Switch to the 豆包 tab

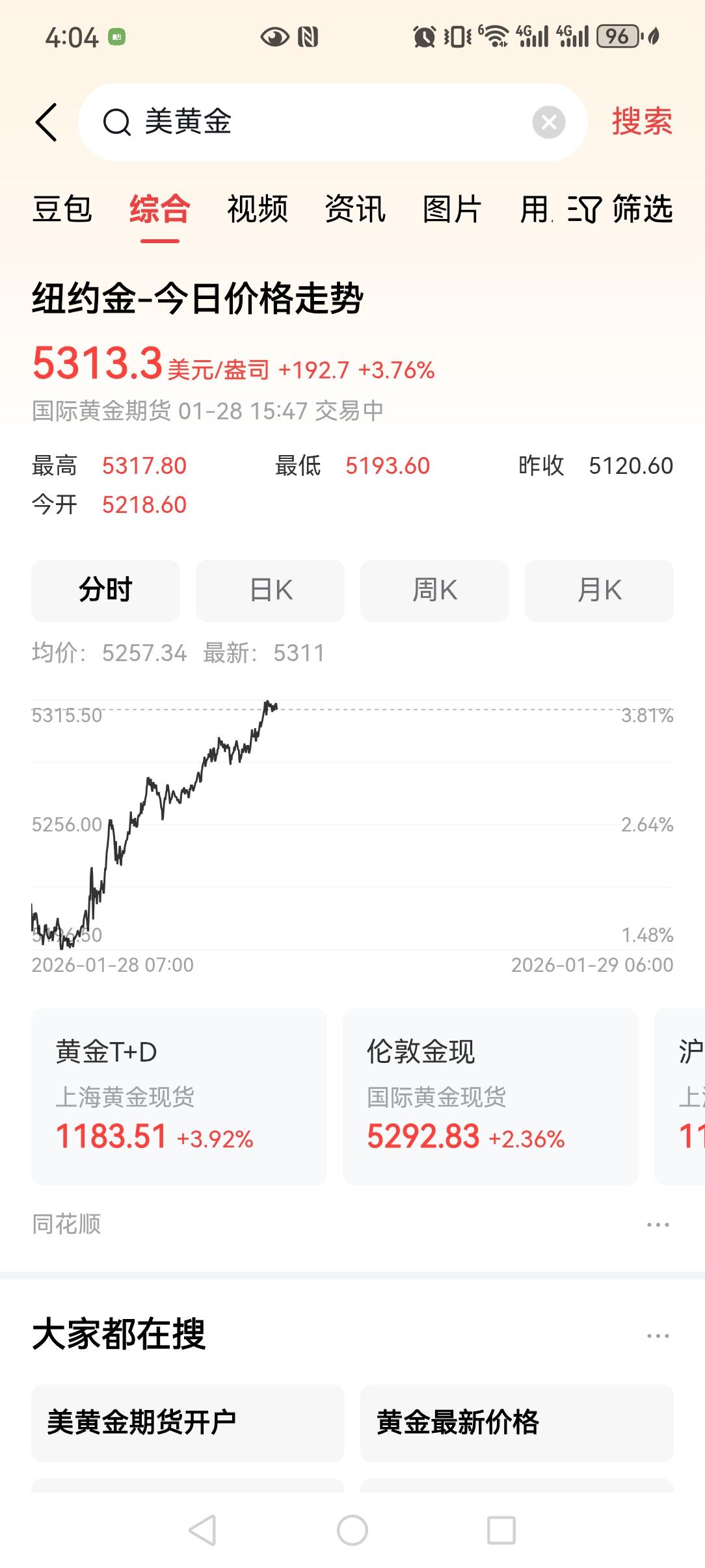(x=62, y=209)
